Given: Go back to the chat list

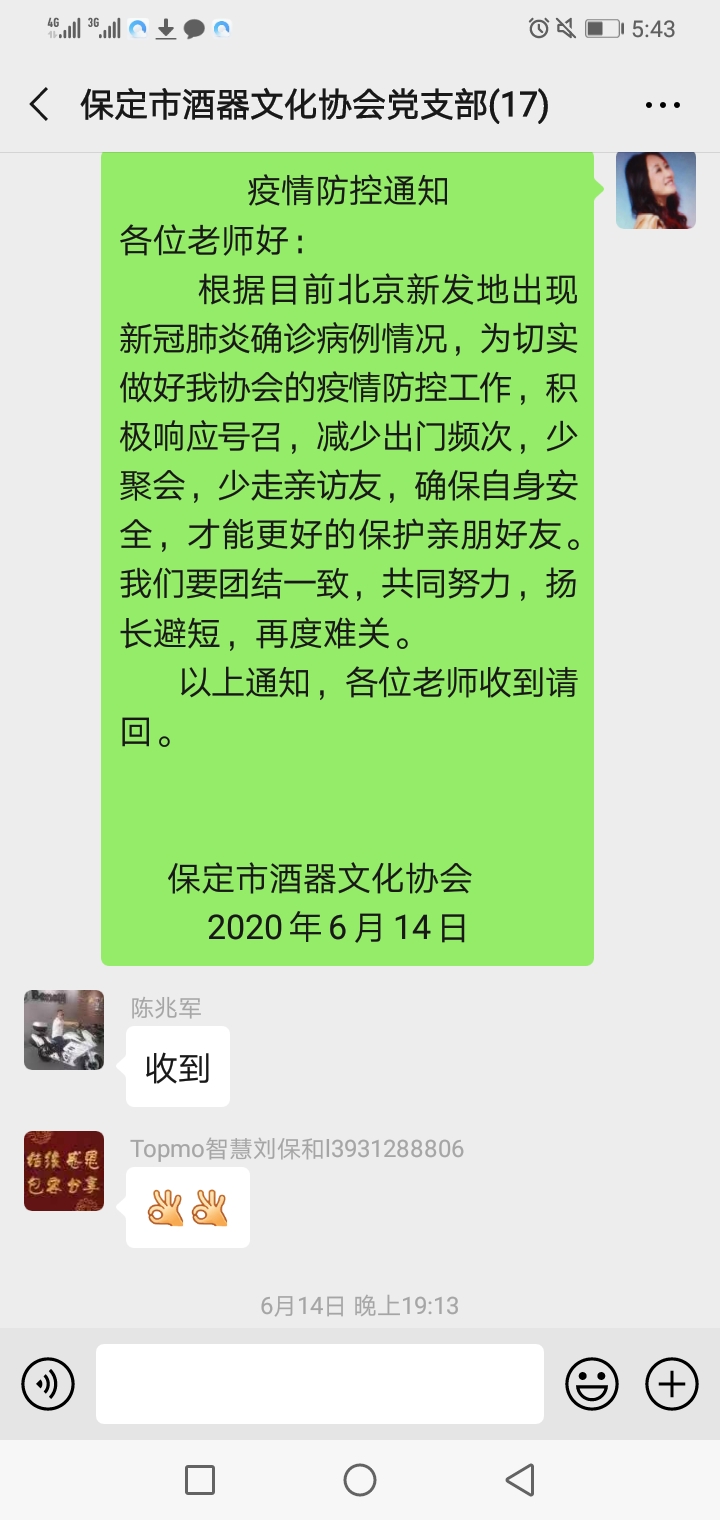Looking at the screenshot, I should [x=39, y=105].
